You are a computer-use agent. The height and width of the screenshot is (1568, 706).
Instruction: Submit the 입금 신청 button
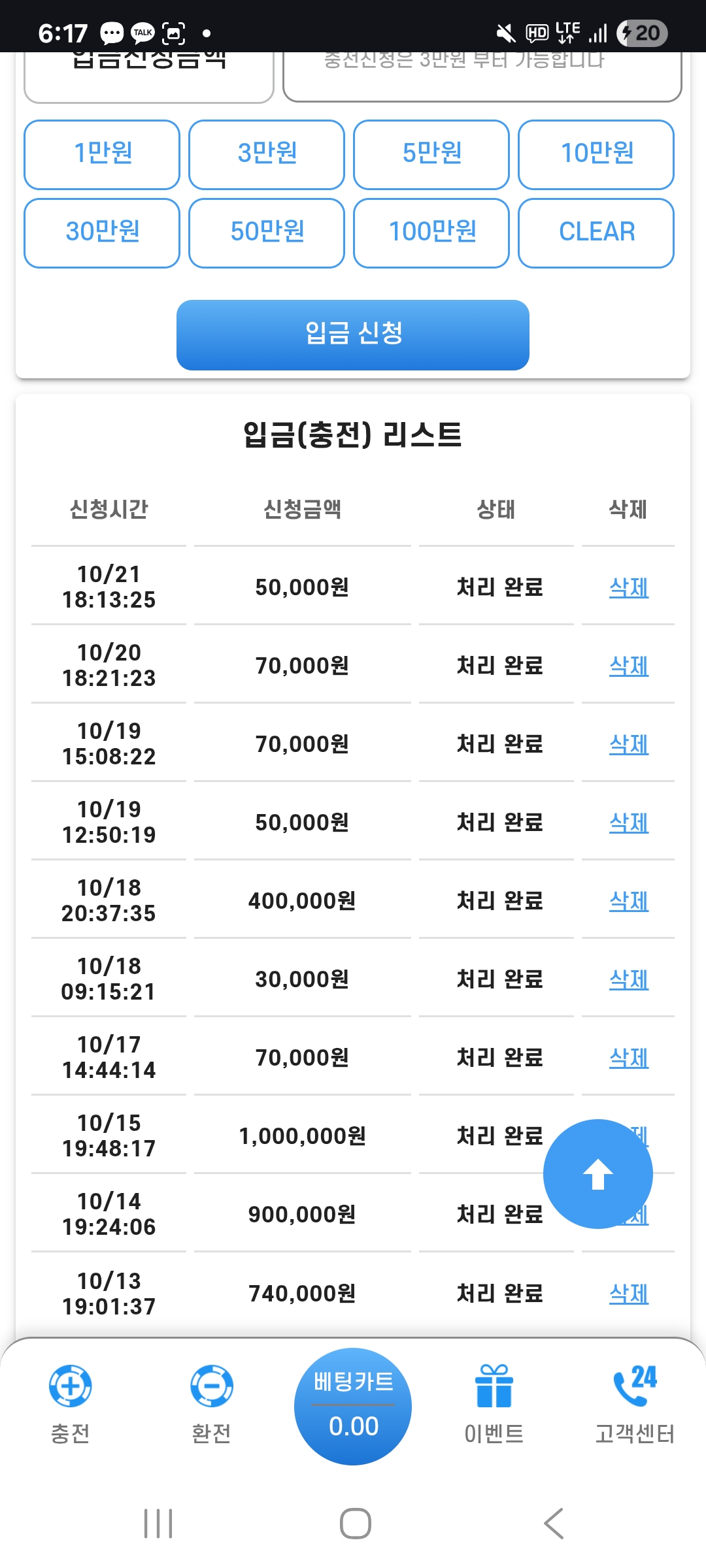coord(353,335)
